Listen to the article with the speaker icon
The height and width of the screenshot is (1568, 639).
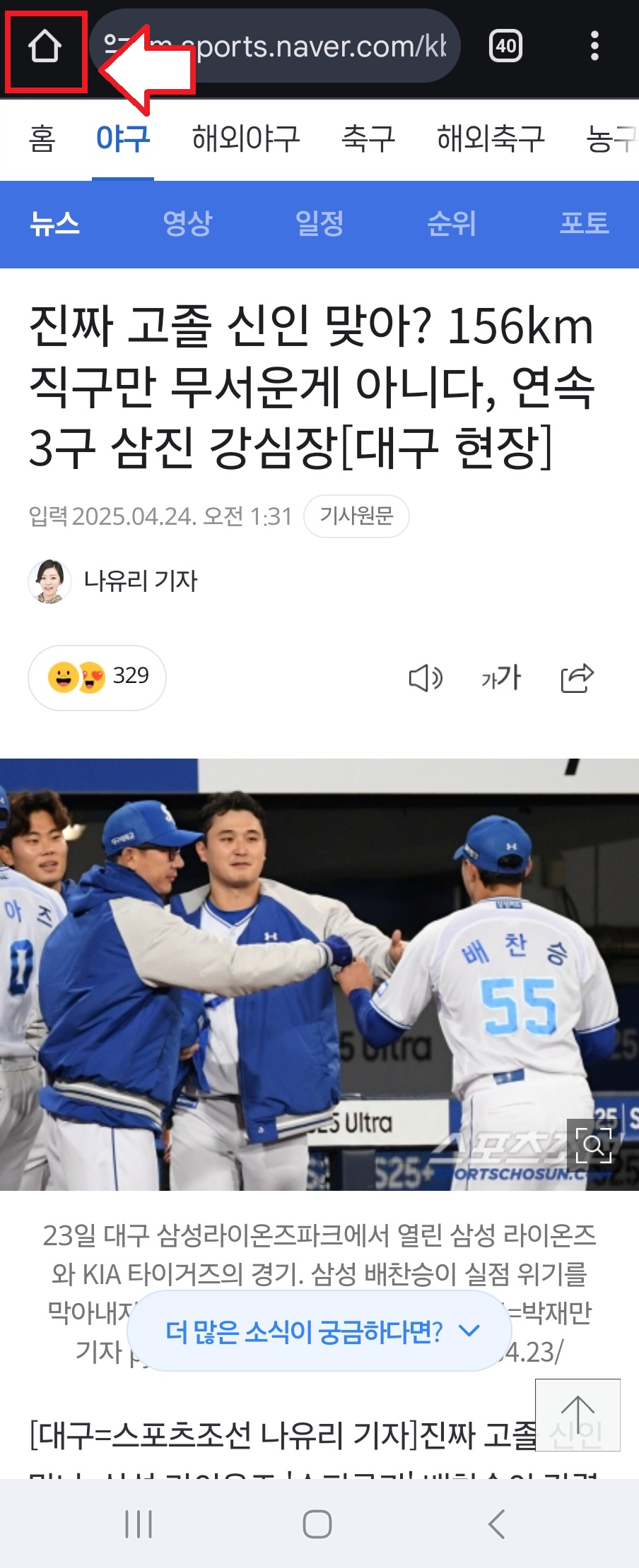click(426, 679)
